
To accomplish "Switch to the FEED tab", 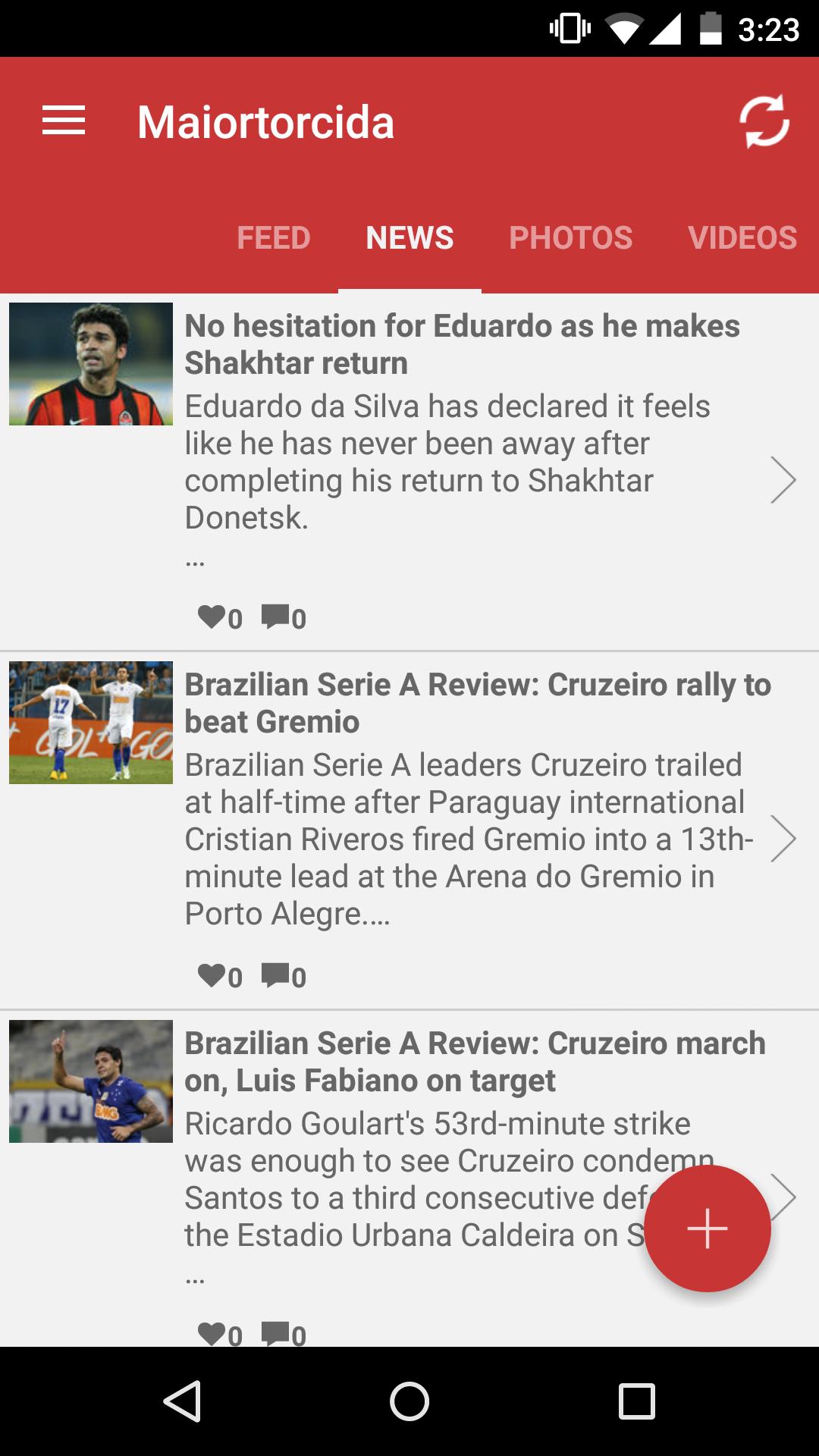I will 273,238.
